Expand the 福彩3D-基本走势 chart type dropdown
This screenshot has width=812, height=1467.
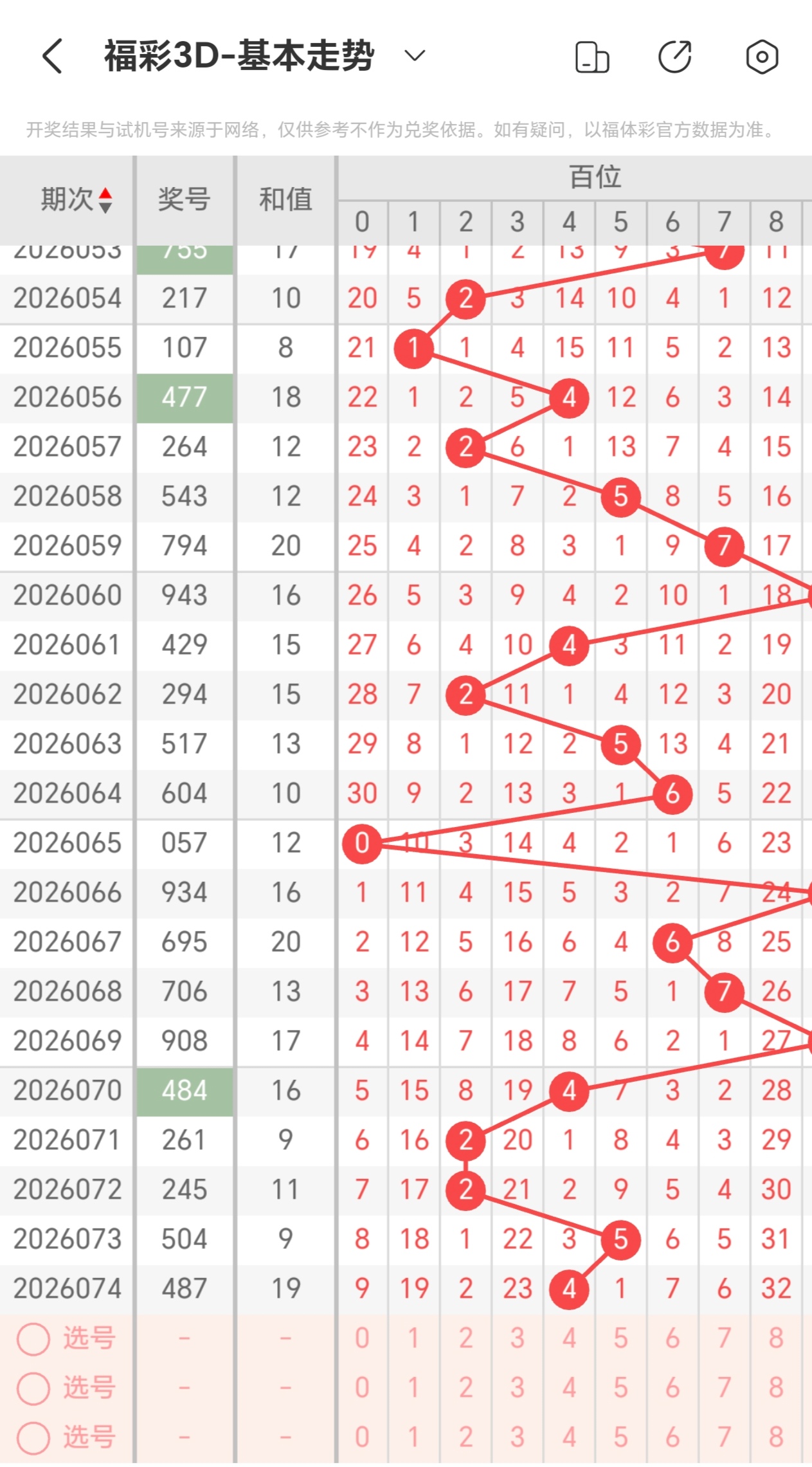point(415,56)
